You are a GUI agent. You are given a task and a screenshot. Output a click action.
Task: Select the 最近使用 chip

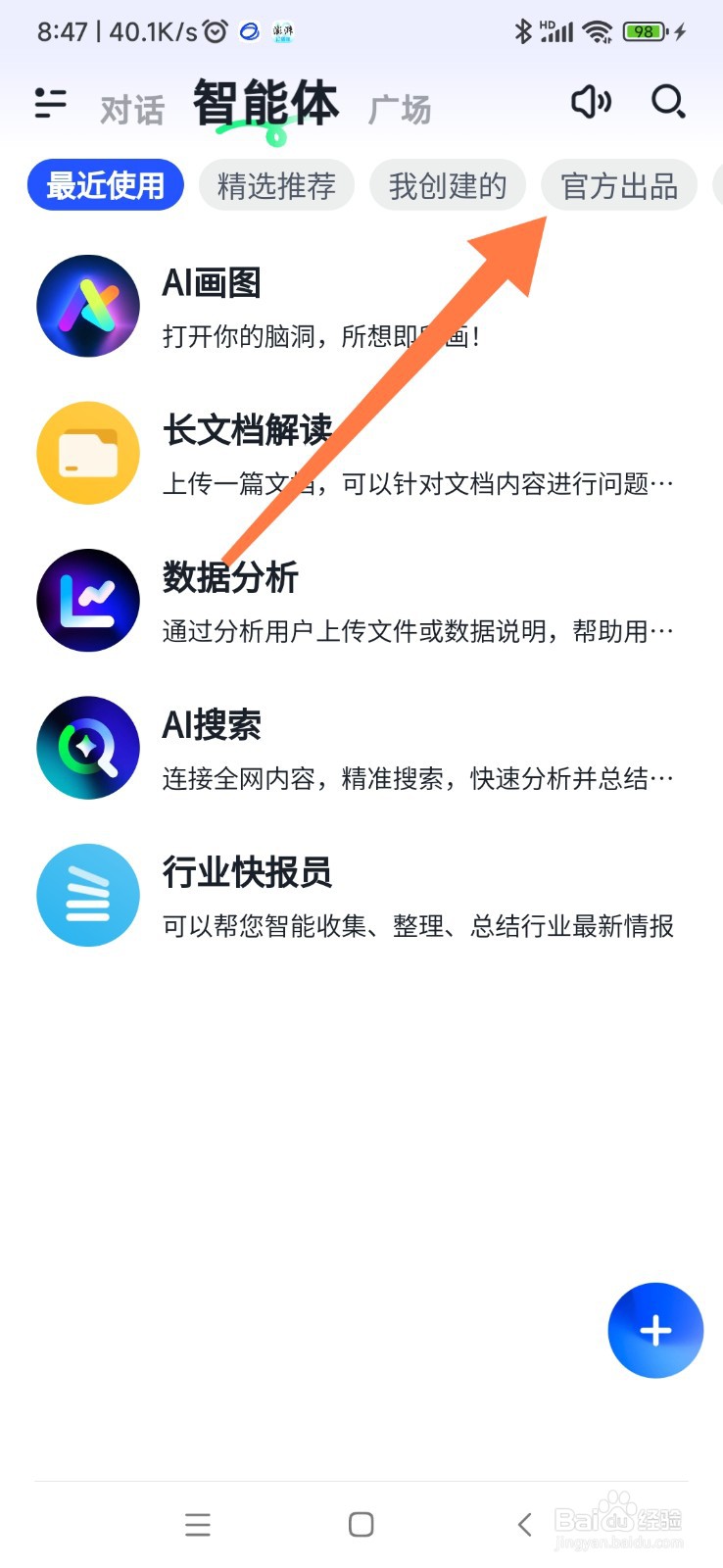click(106, 185)
